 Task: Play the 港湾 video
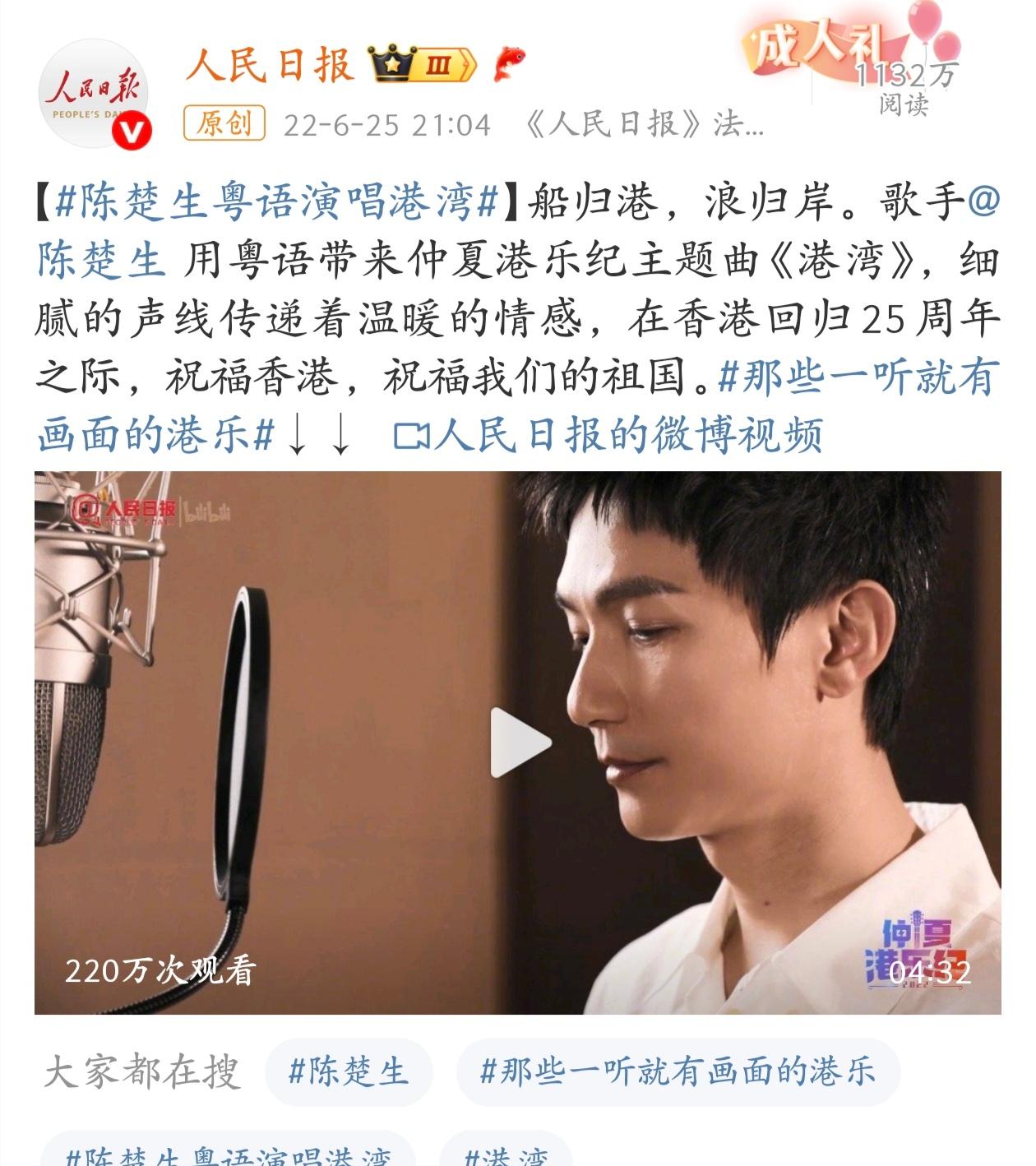(520, 743)
